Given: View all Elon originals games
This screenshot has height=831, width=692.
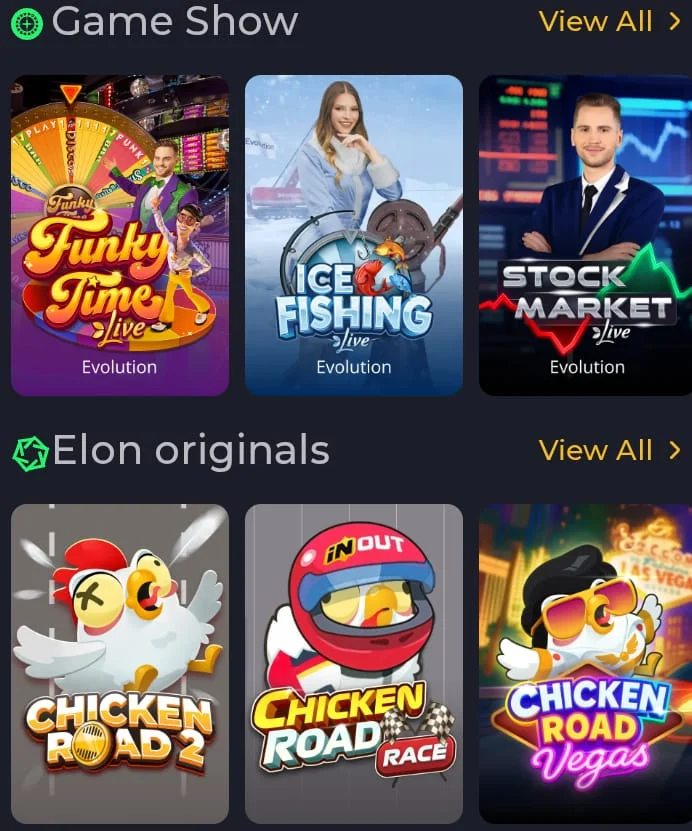Looking at the screenshot, I should [608, 450].
